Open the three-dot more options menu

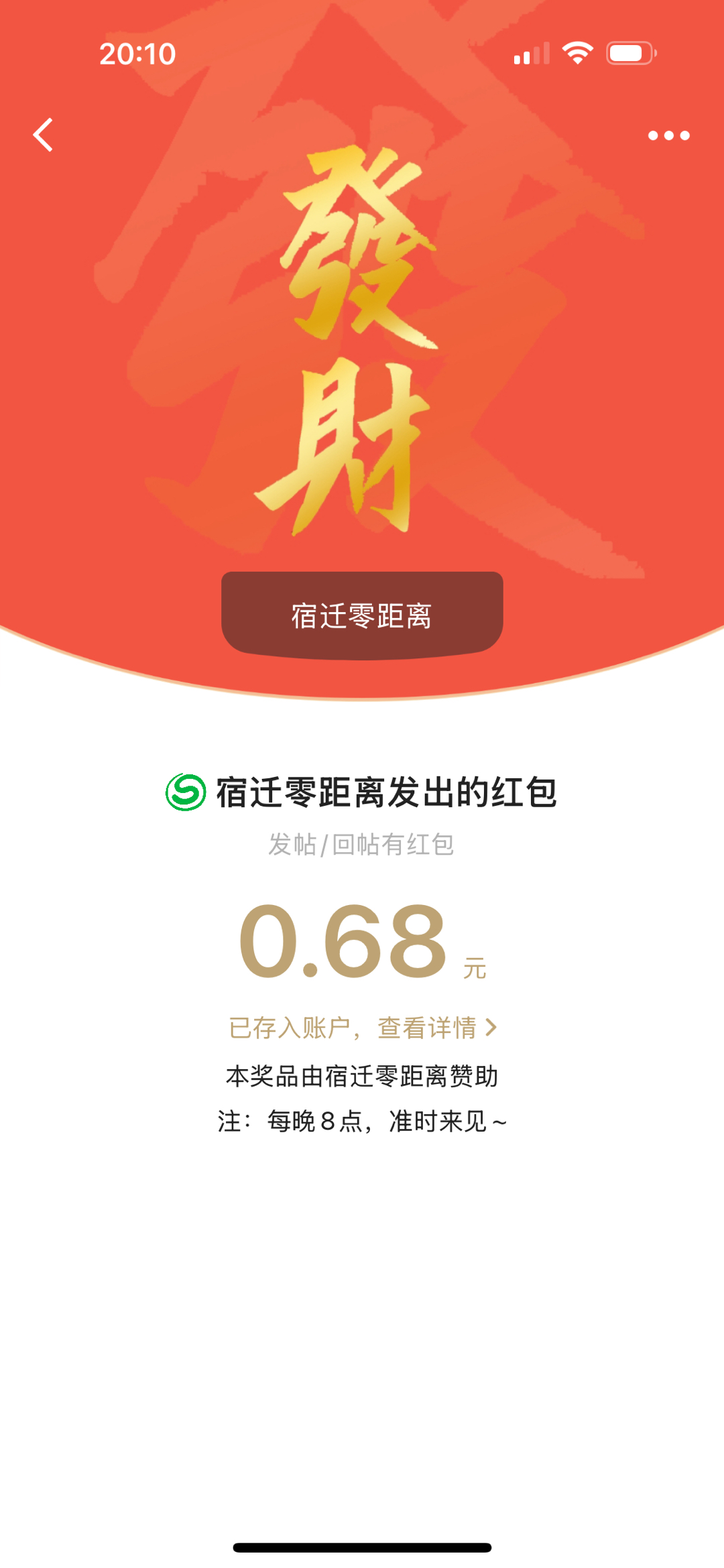(x=668, y=135)
